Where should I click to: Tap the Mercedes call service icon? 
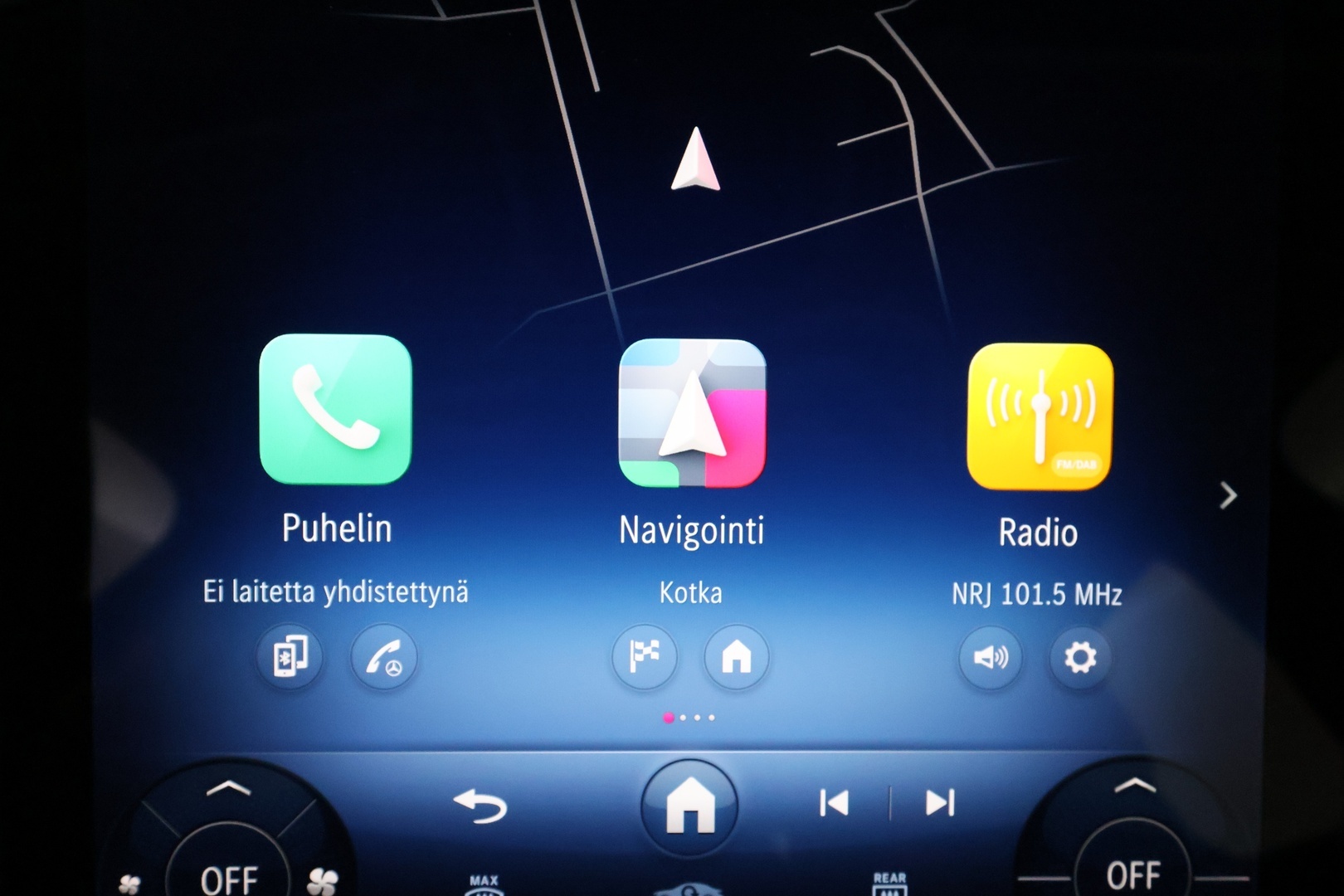click(383, 658)
